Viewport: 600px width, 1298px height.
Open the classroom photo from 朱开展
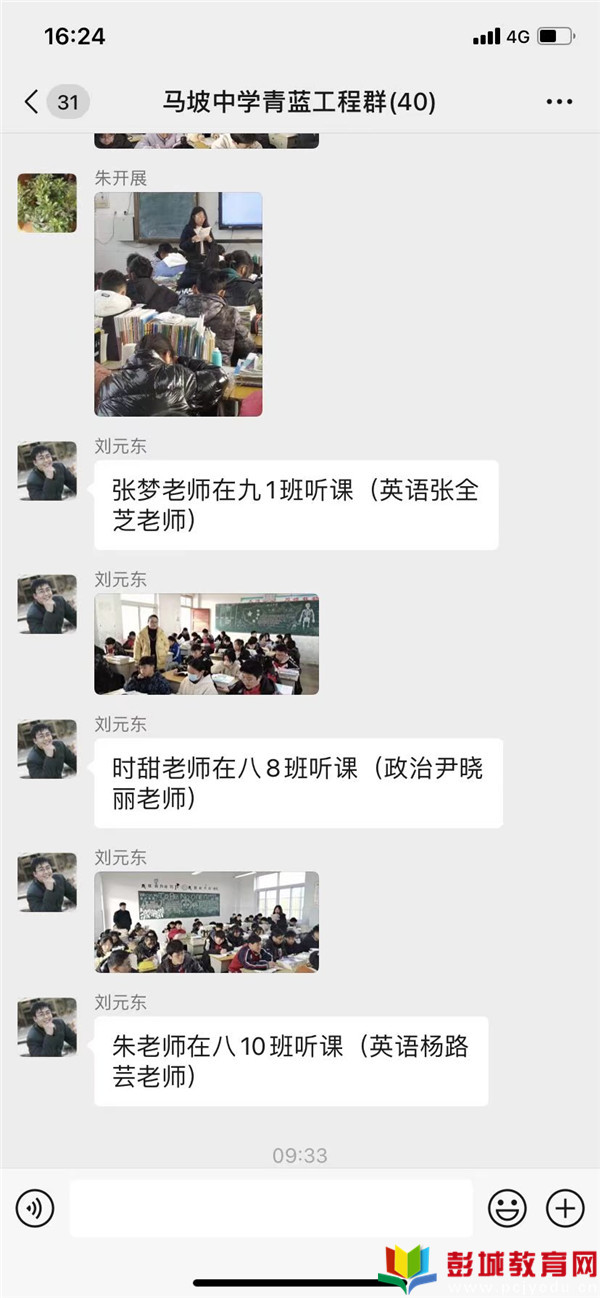click(178, 304)
